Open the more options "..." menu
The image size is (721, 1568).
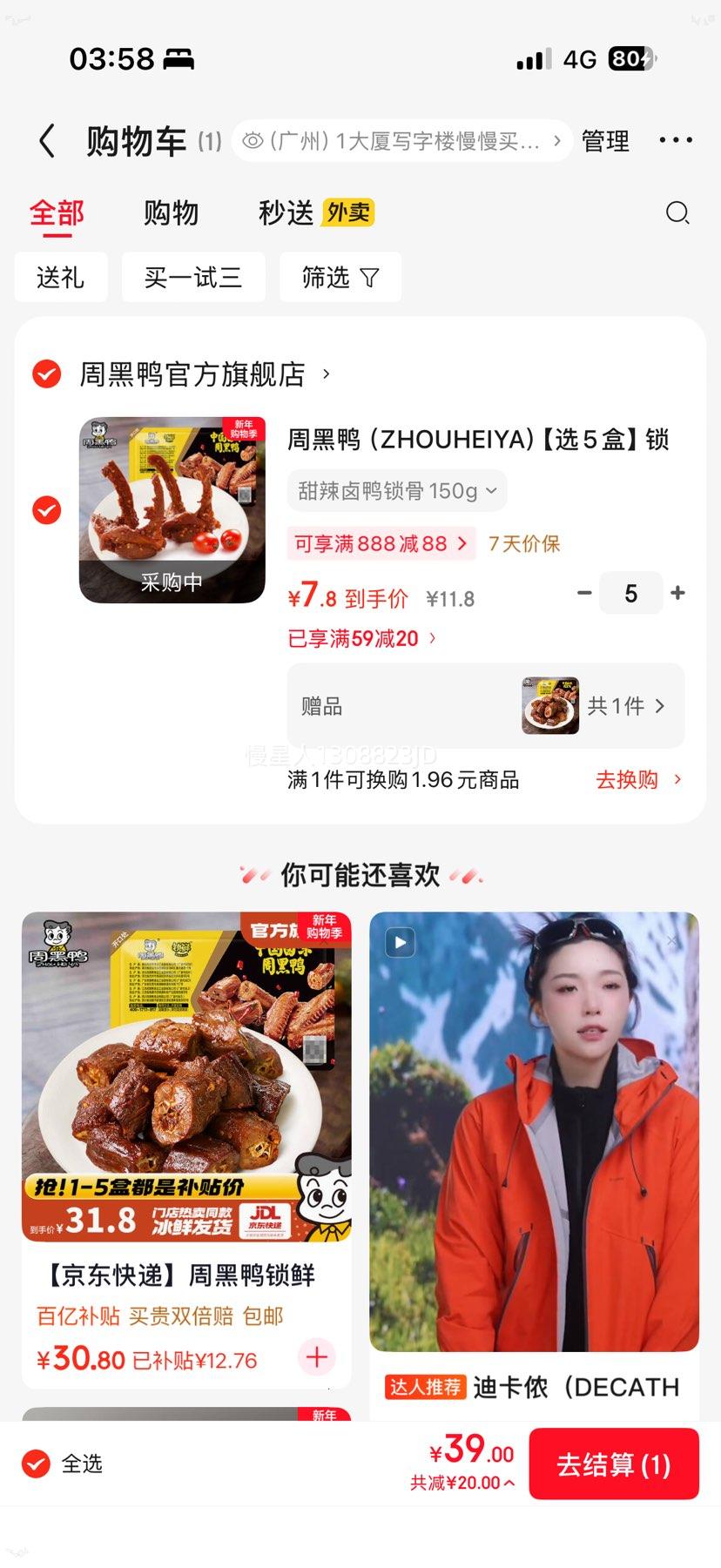(677, 140)
